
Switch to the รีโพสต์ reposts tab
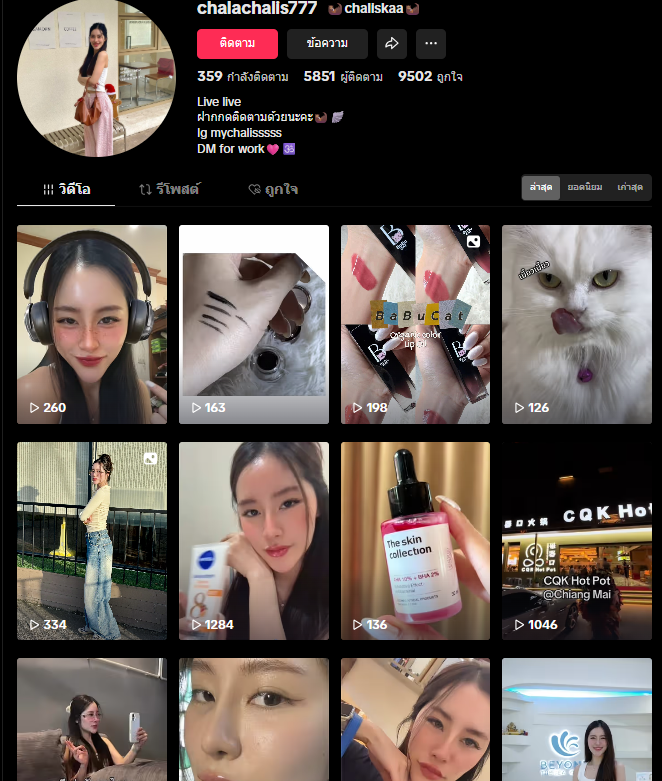tap(169, 188)
